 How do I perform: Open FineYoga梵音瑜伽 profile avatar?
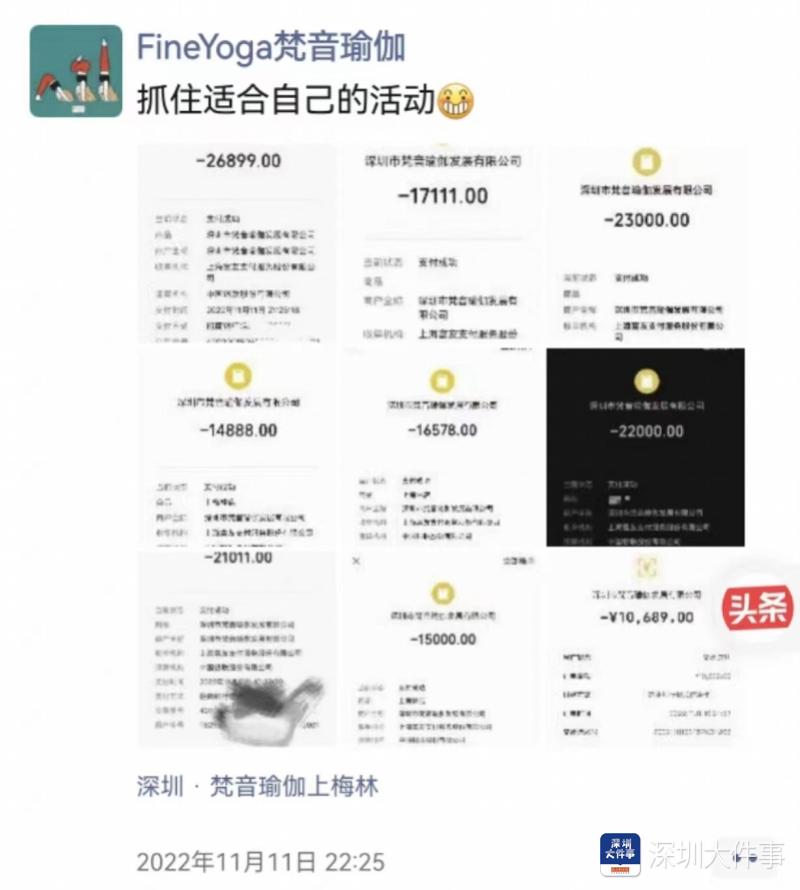(x=76, y=71)
